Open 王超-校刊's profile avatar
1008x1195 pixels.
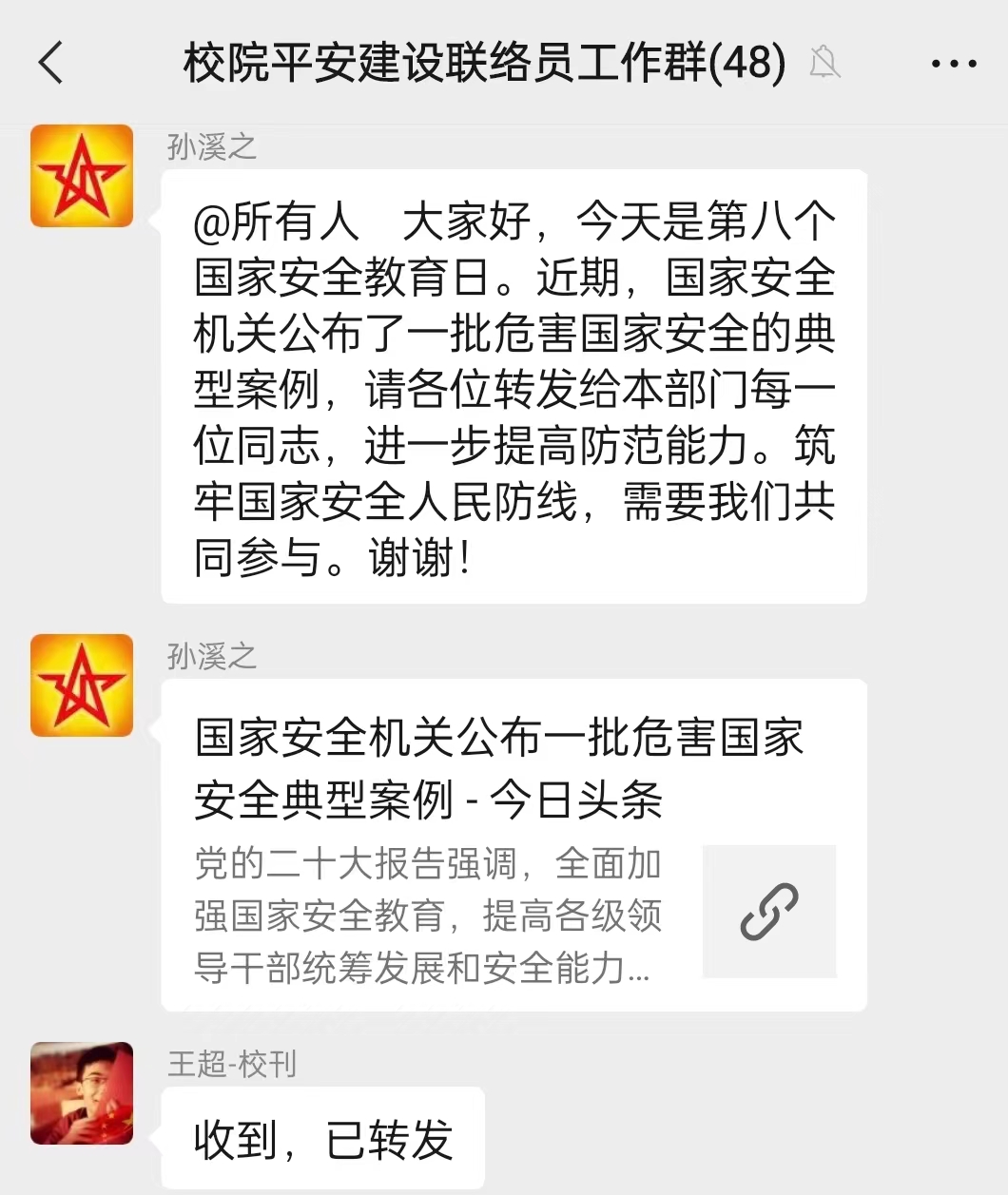[82, 1093]
